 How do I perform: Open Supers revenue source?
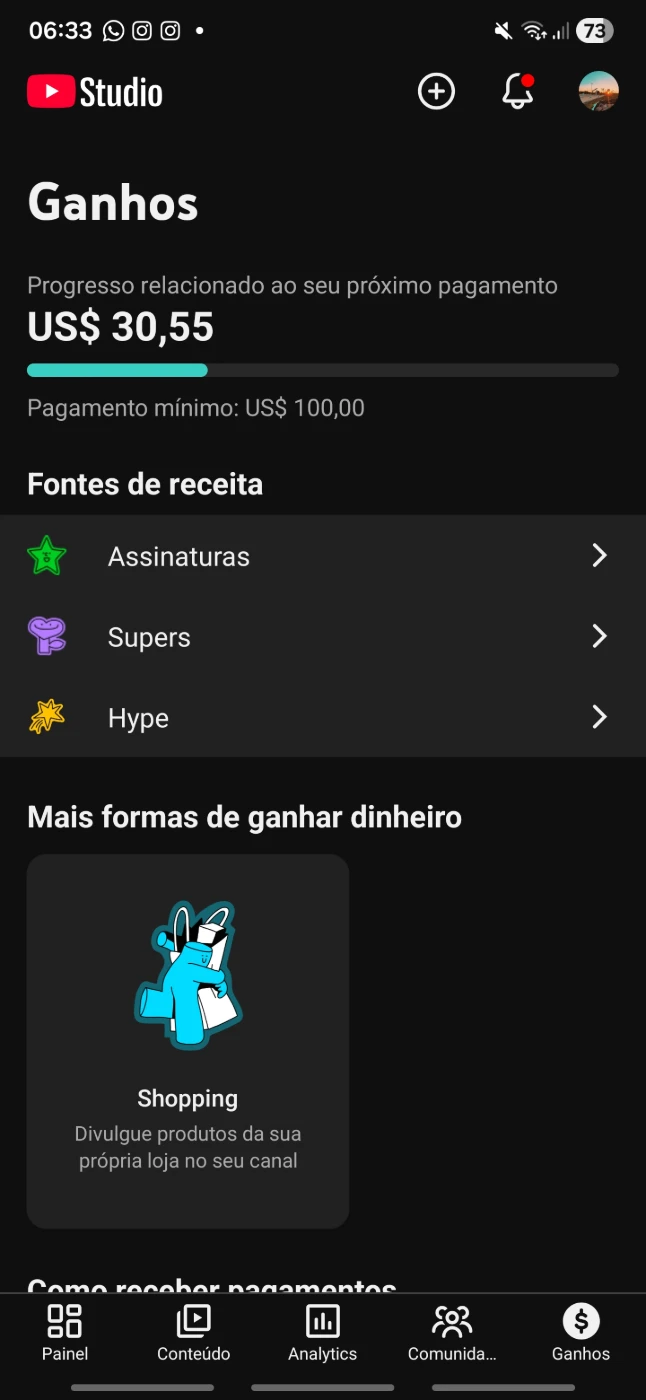click(x=322, y=637)
